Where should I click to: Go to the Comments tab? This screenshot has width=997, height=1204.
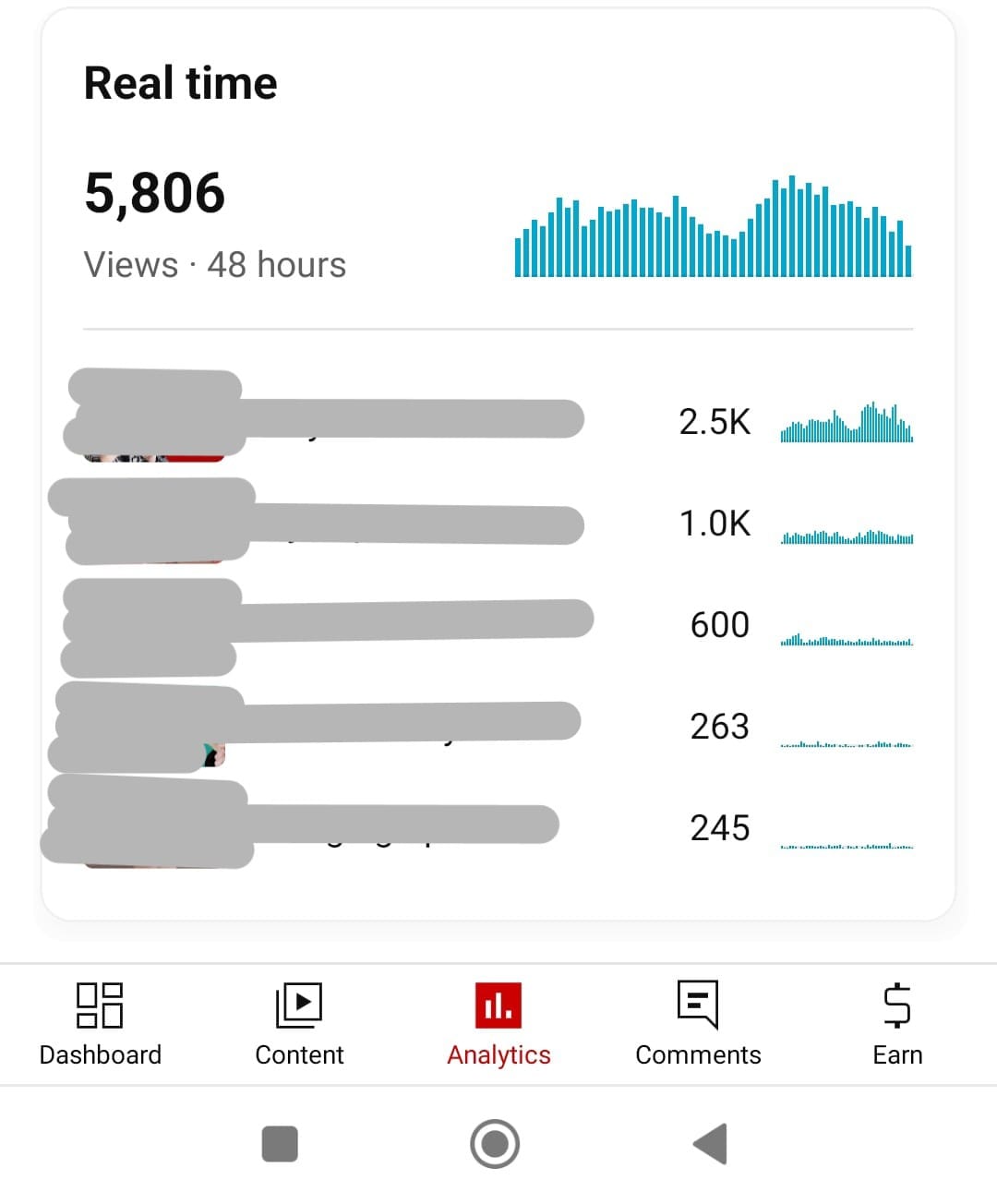(x=698, y=1025)
